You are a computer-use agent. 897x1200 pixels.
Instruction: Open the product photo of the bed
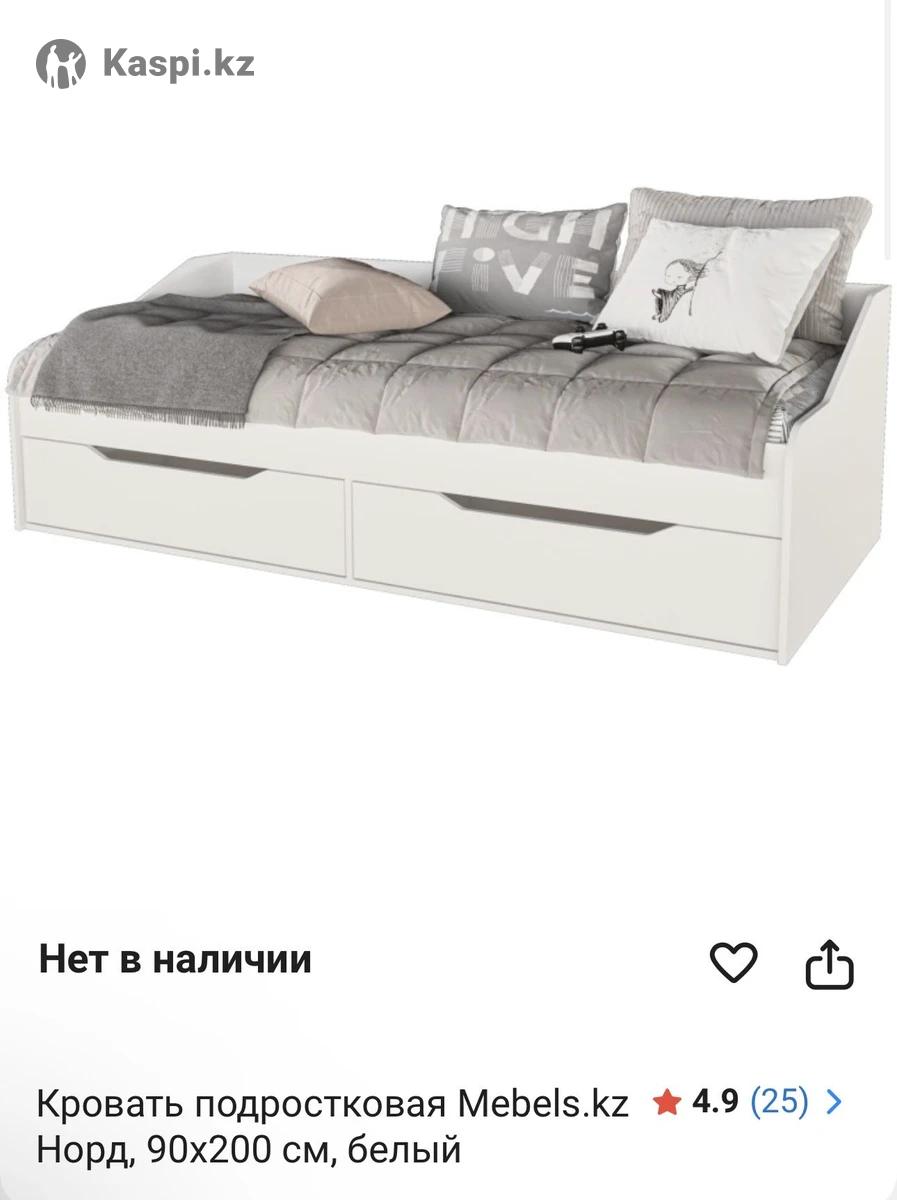pos(448,420)
